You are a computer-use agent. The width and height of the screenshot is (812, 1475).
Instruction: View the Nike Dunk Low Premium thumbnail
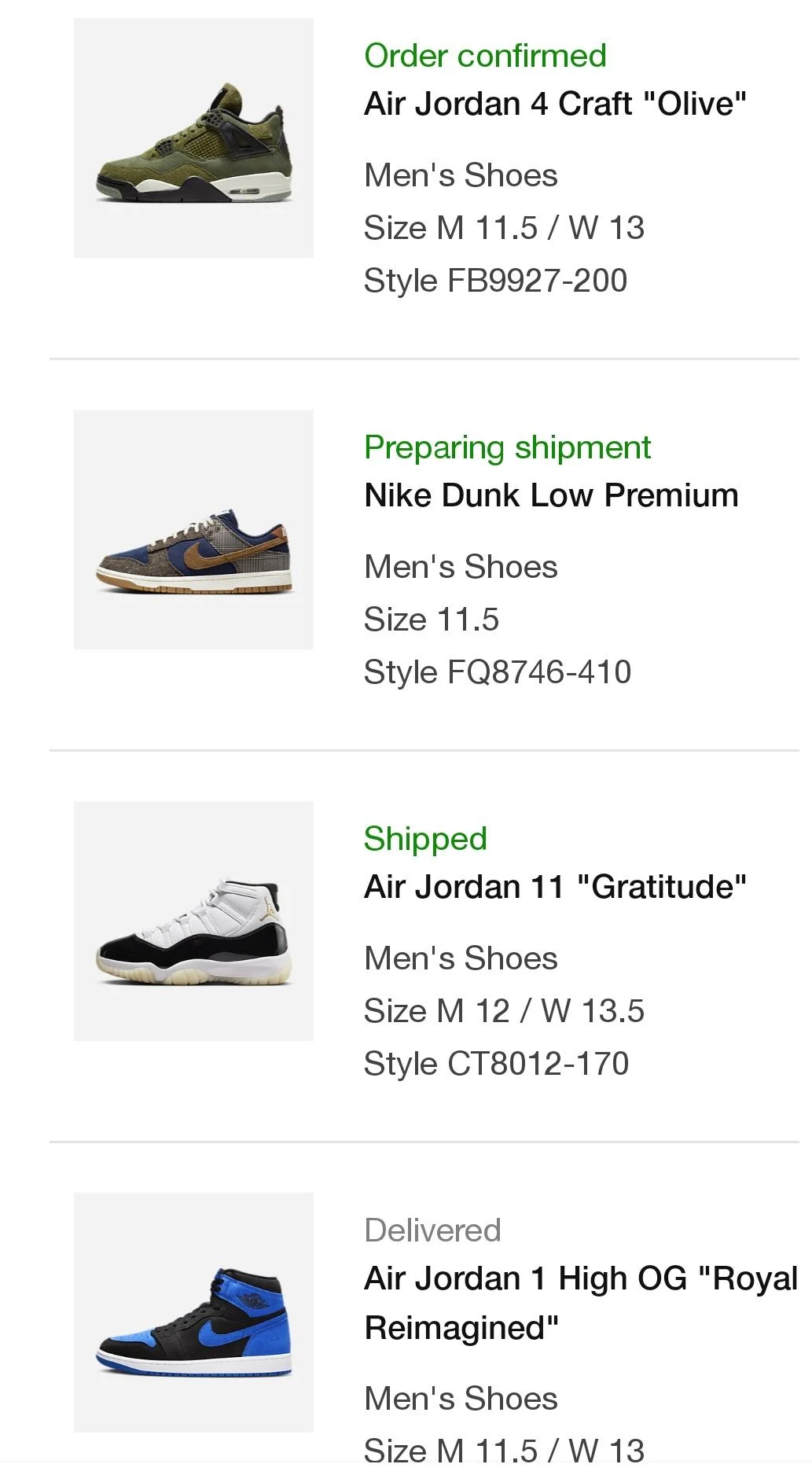point(193,531)
